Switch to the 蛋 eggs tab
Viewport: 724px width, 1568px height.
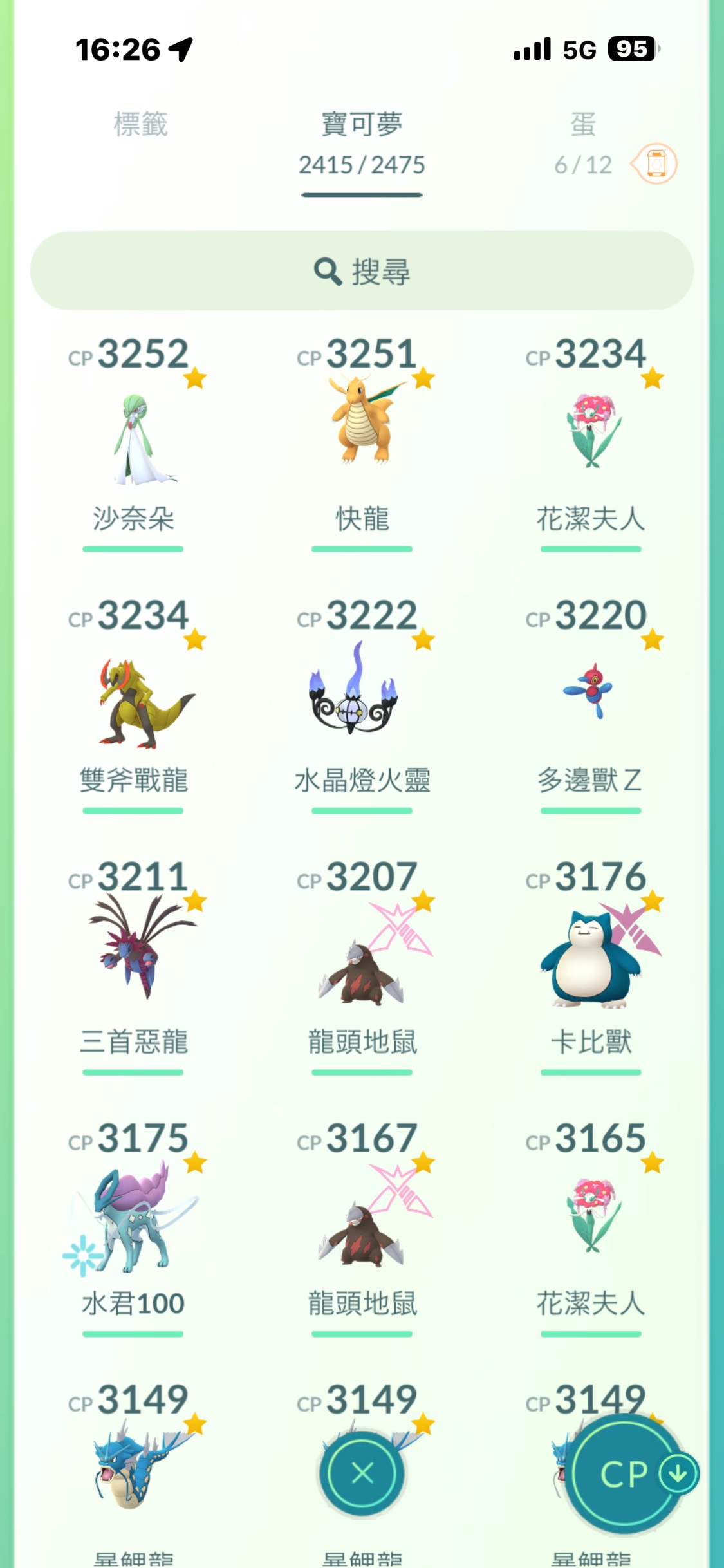(x=583, y=124)
